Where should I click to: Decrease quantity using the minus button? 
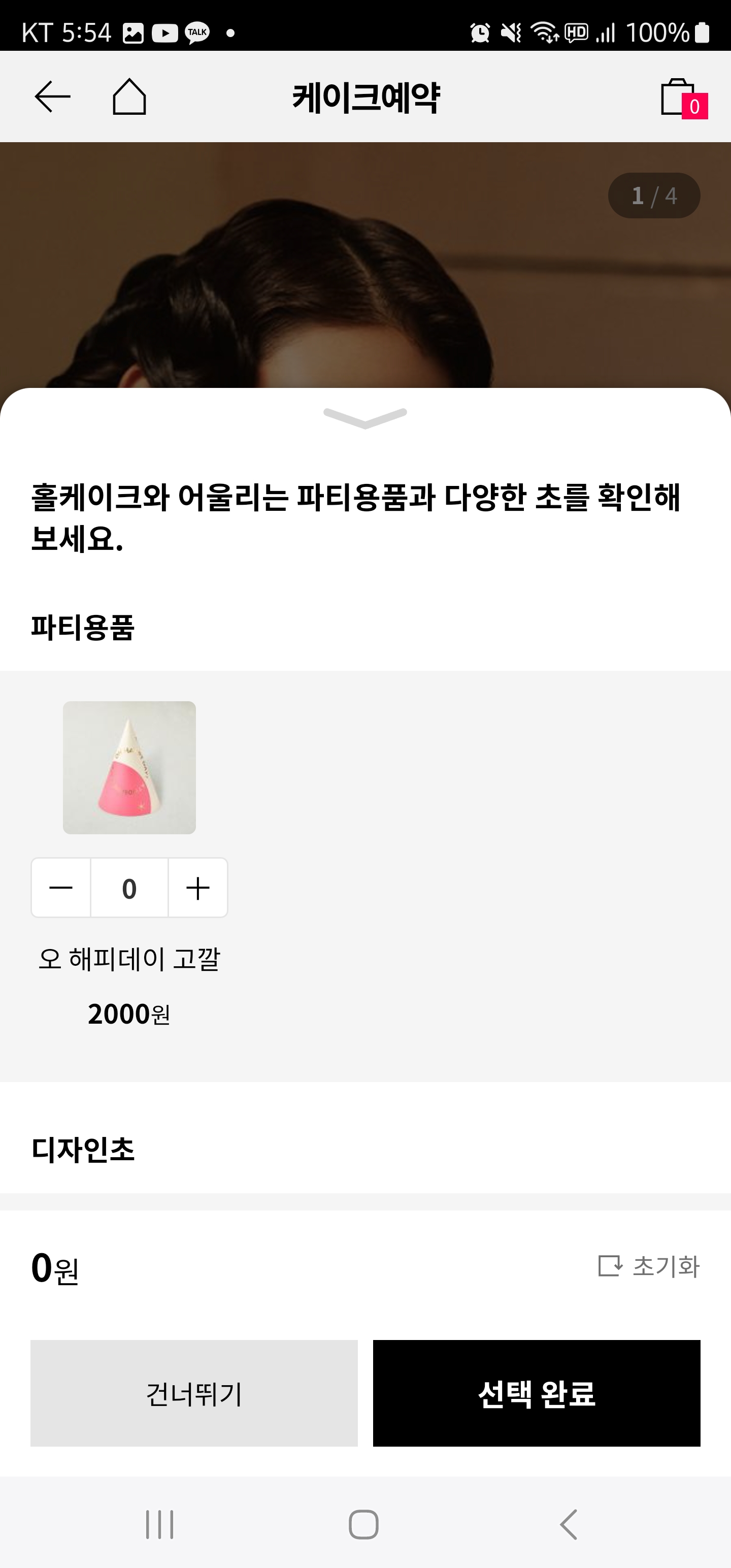(61, 888)
